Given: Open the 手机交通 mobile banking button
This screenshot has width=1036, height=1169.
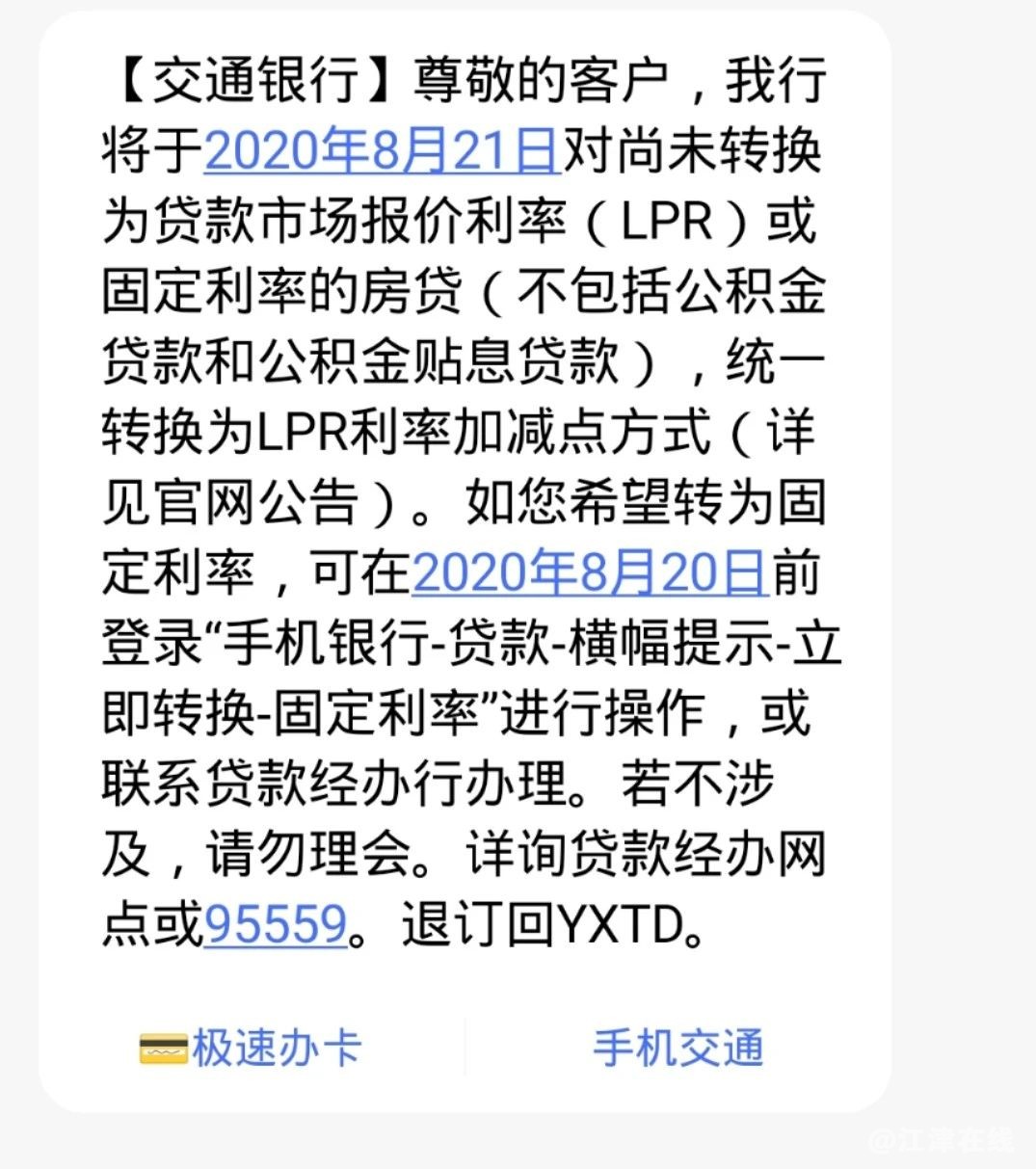Looking at the screenshot, I should [677, 1048].
